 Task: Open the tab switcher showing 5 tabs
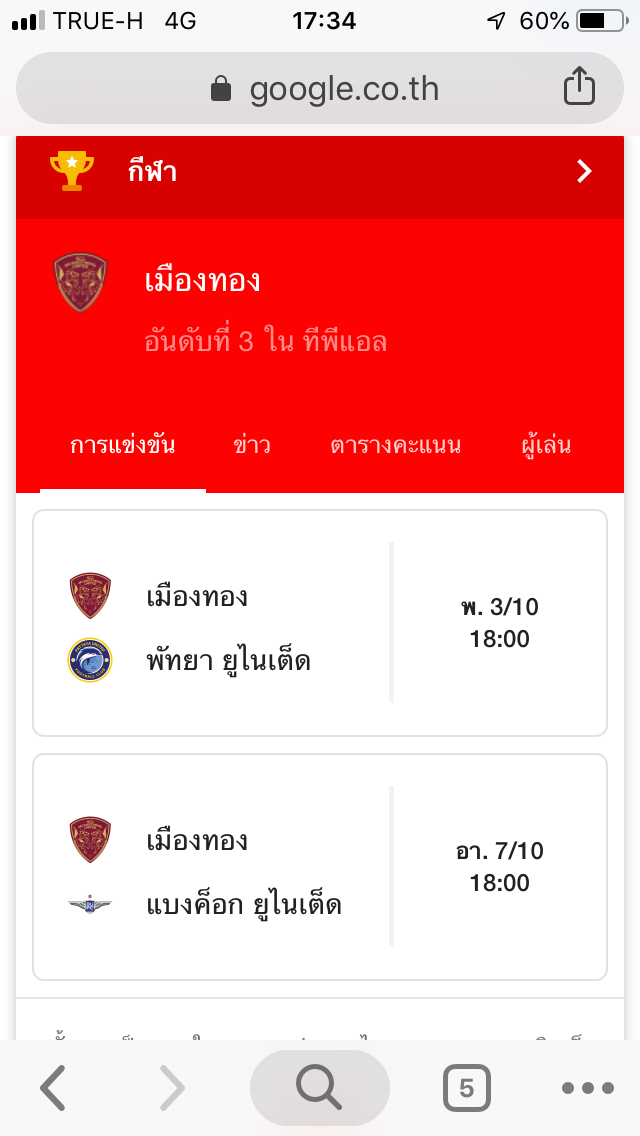[467, 1087]
